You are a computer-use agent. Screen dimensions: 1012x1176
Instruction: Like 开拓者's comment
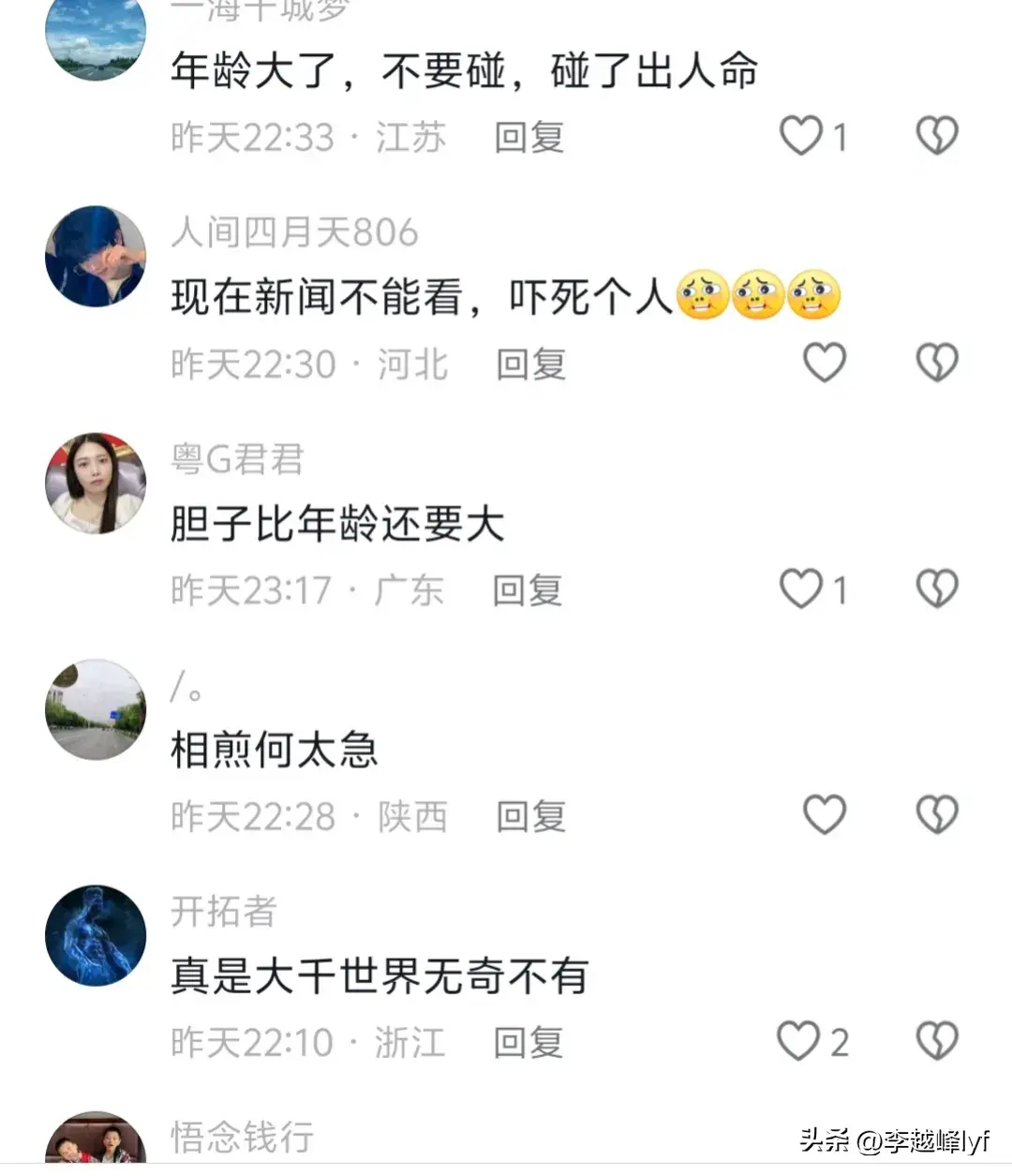(799, 1041)
